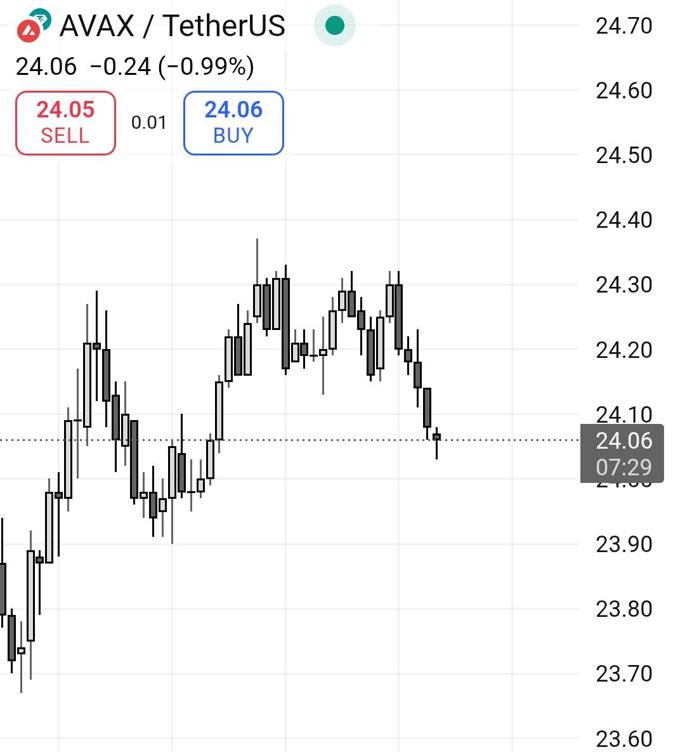Tap the 24.05 SELL button

66,123
